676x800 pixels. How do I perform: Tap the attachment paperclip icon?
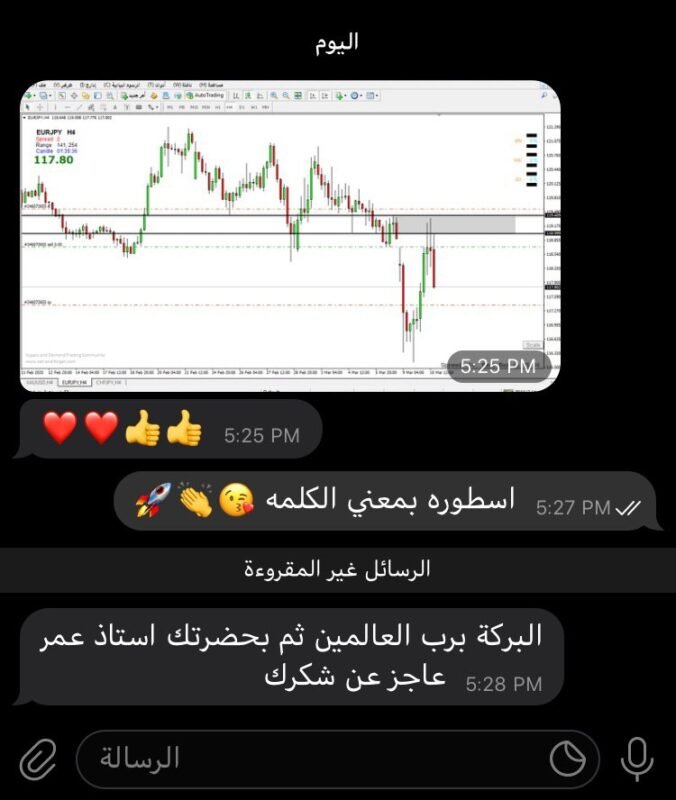[38, 759]
